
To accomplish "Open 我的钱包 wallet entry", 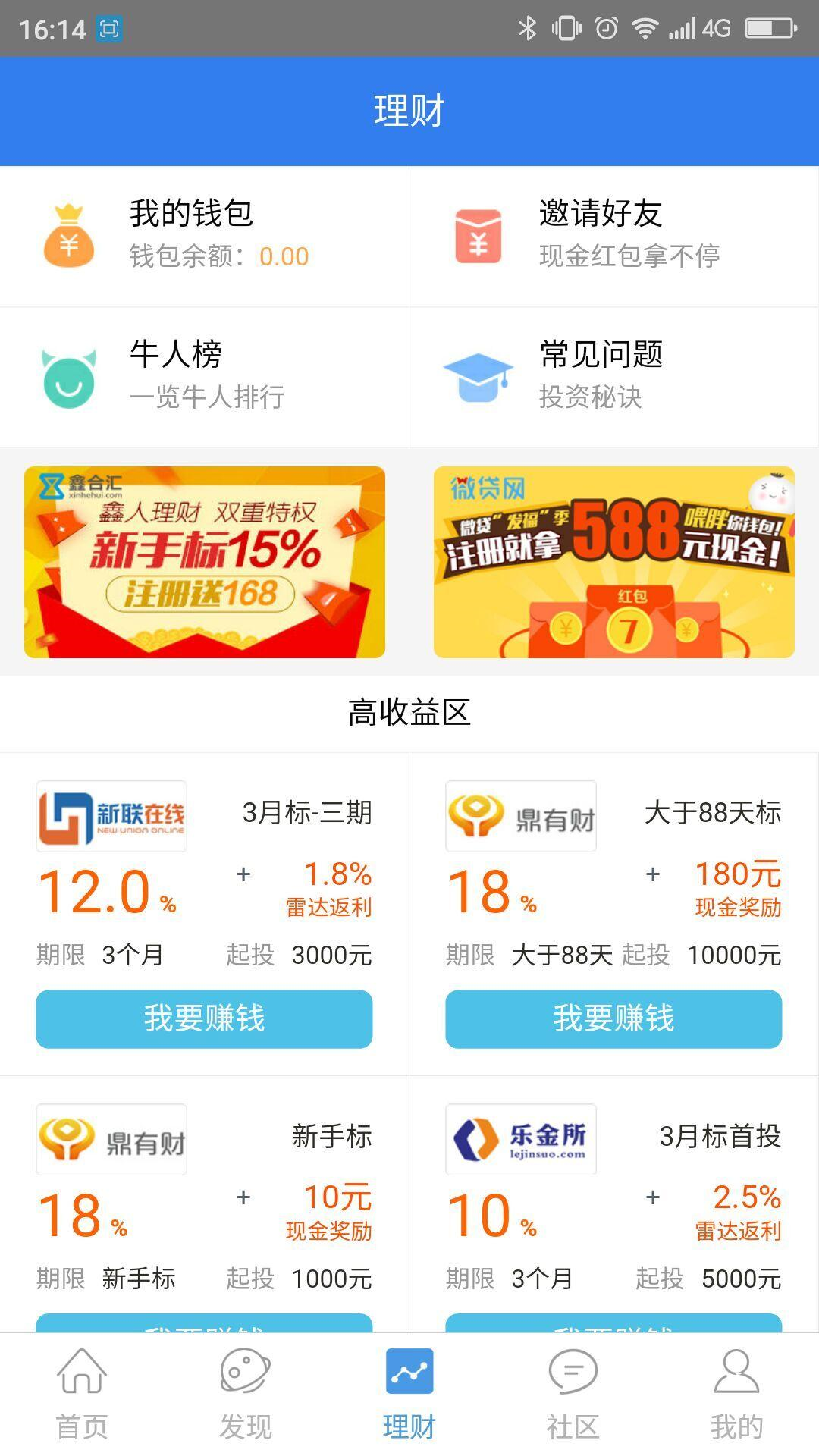I will coord(205,235).
